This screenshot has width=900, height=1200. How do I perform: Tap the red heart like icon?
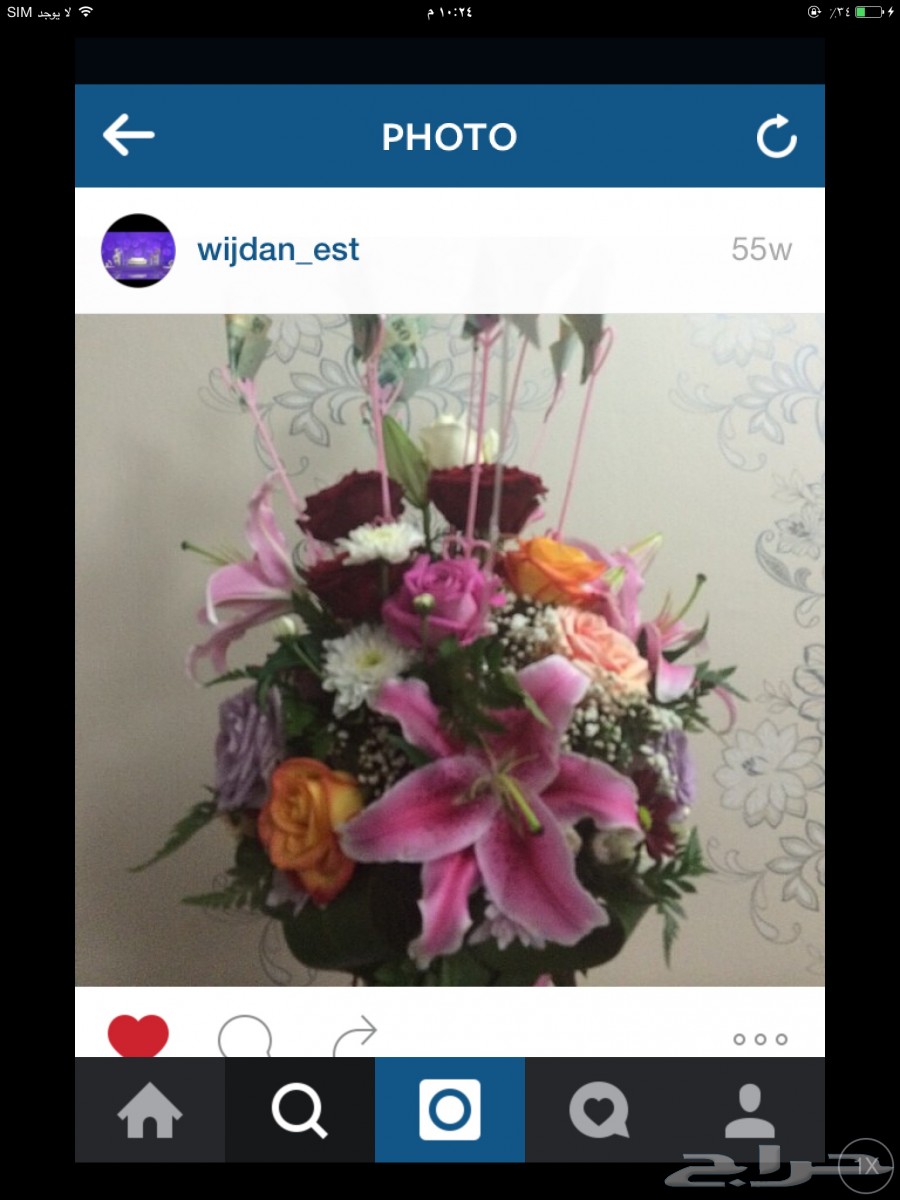[x=138, y=1036]
